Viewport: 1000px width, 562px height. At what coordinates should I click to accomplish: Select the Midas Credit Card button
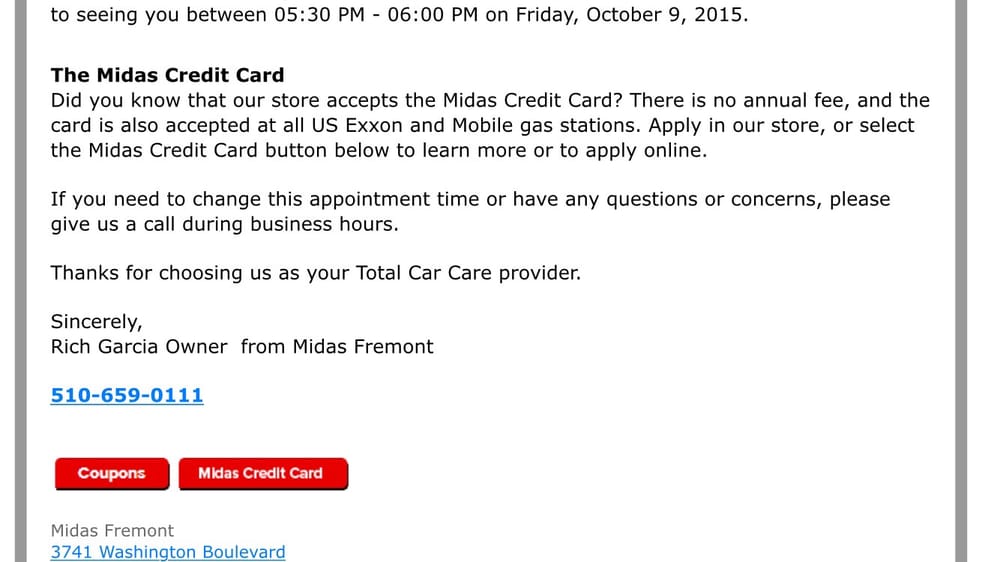[x=262, y=473]
